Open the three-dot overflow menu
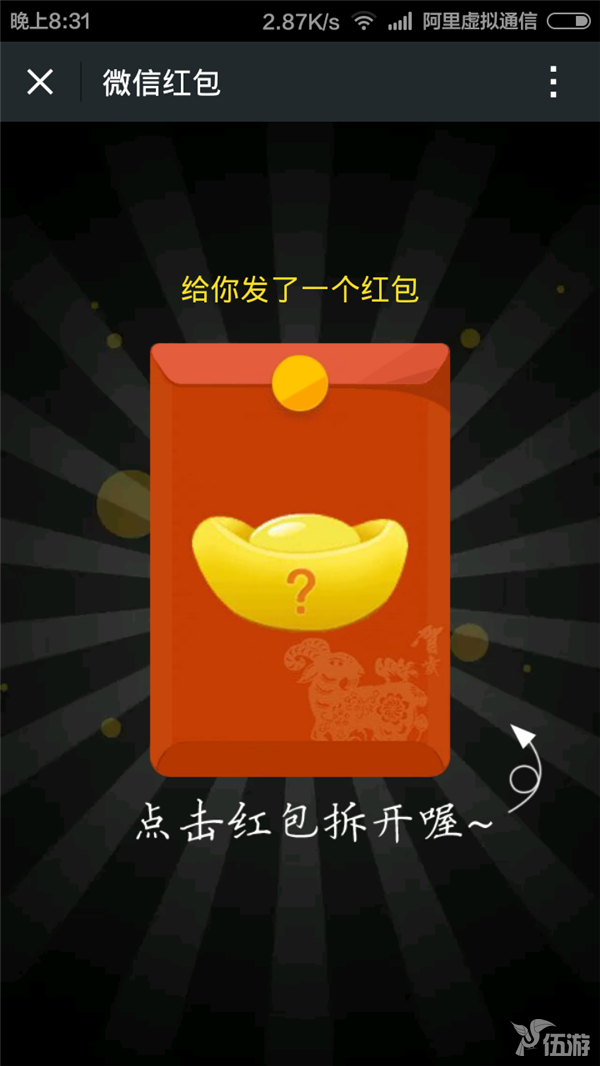This screenshot has width=600, height=1066. [553, 82]
